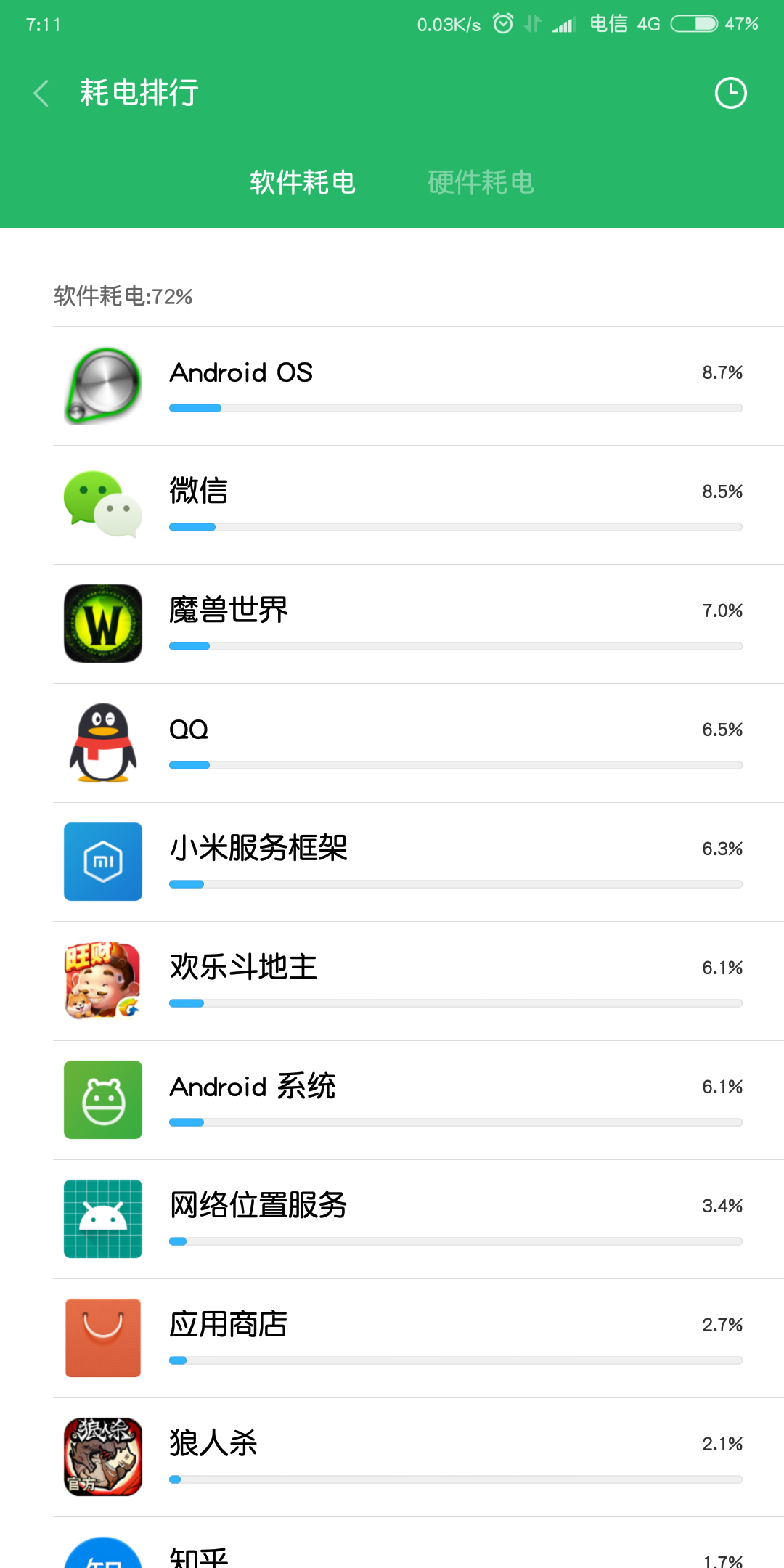Switch to the 硬件耗电 tab

[481, 182]
